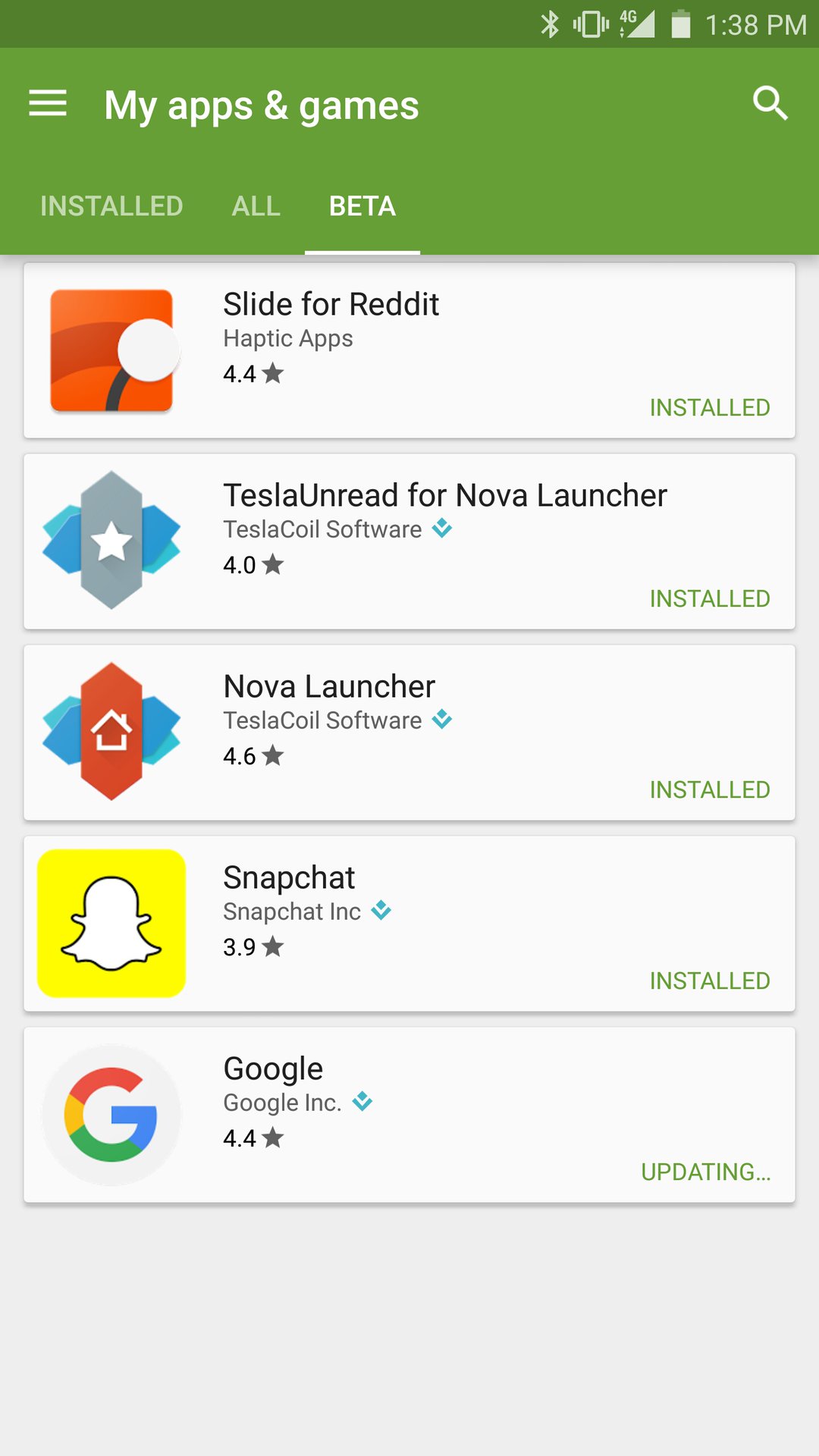819x1456 pixels.
Task: Open the Slide for Reddit app card
Action: tap(409, 350)
